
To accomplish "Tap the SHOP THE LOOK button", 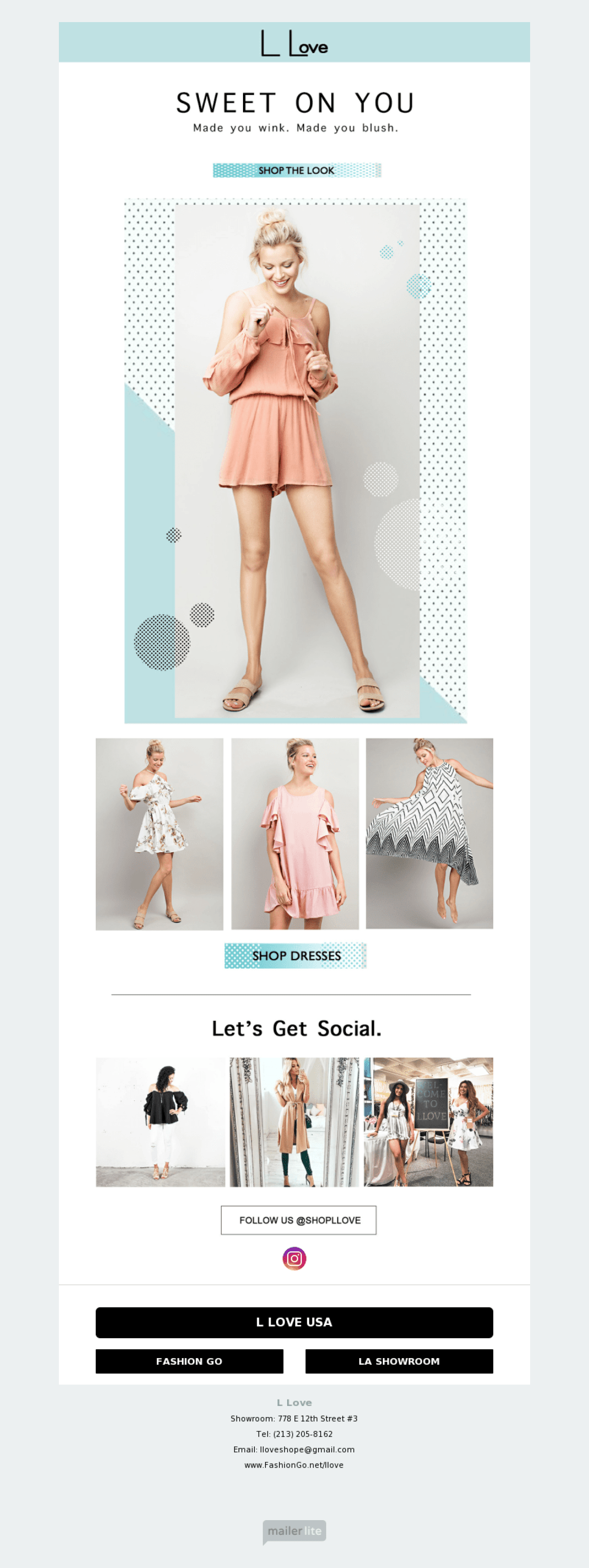I will tap(296, 170).
